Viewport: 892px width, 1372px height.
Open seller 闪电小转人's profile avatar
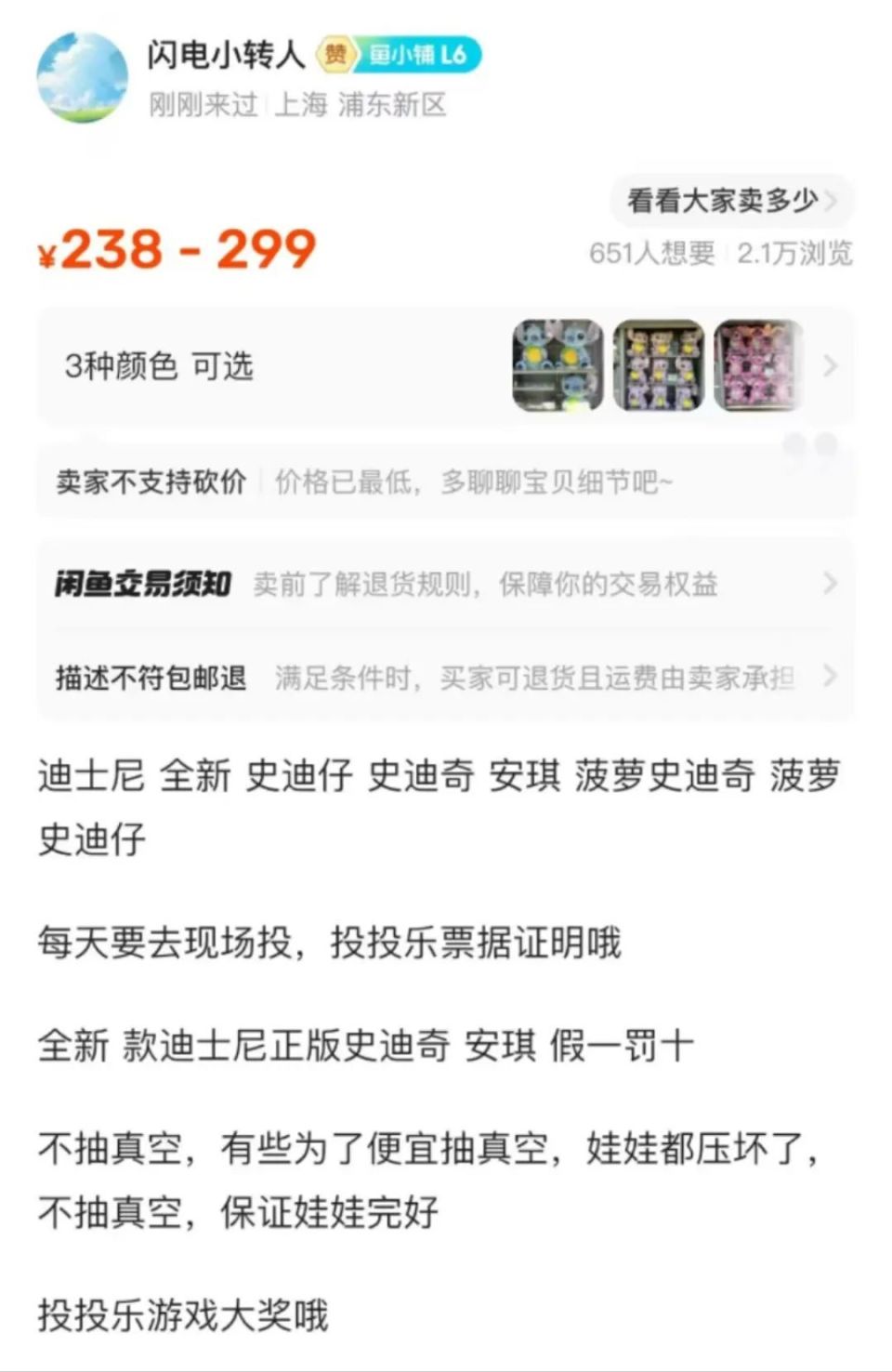(x=82, y=78)
